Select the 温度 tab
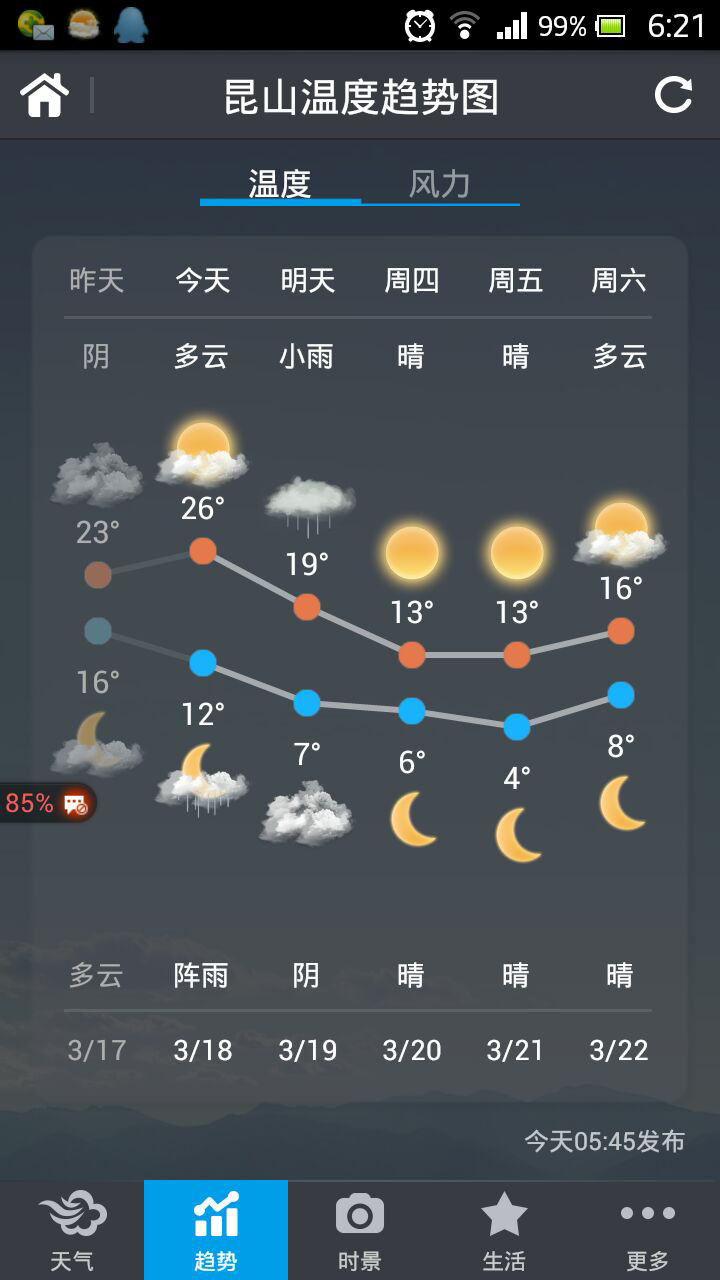 pos(280,184)
